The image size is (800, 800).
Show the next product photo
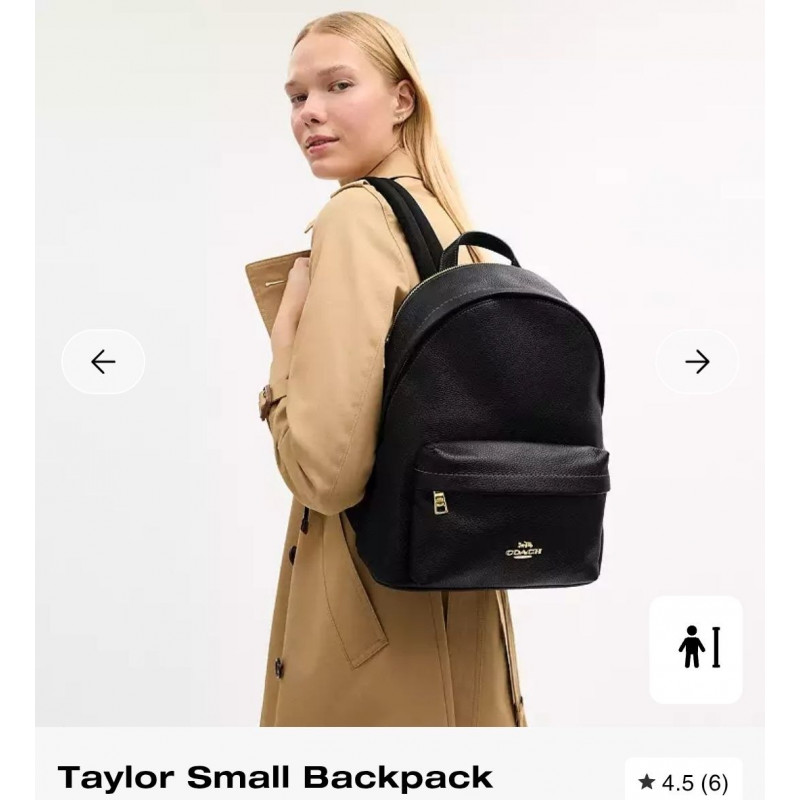point(697,362)
